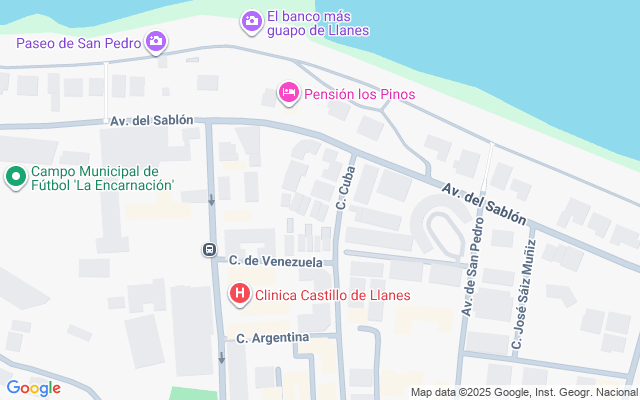Open the Clinica Castillo de Llanes marker
The image size is (640, 400).
tap(240, 294)
